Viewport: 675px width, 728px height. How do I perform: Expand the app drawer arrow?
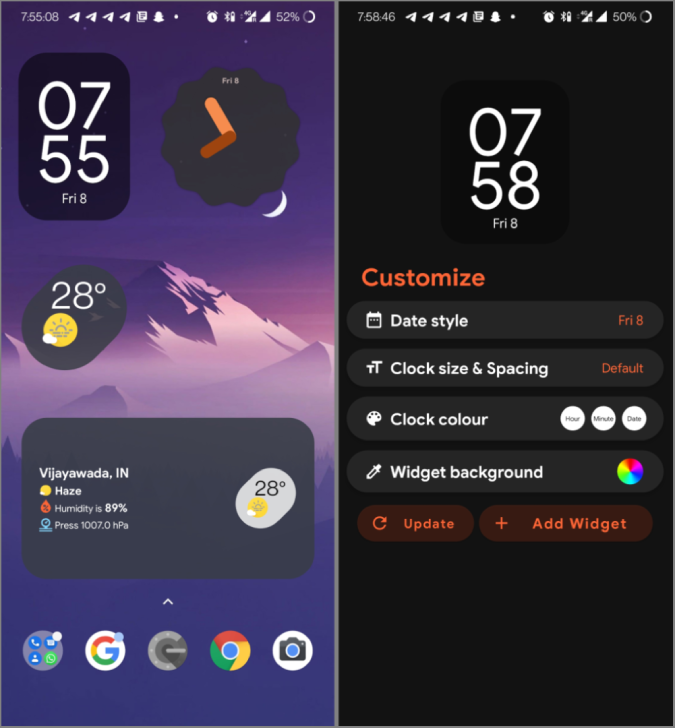[168, 601]
